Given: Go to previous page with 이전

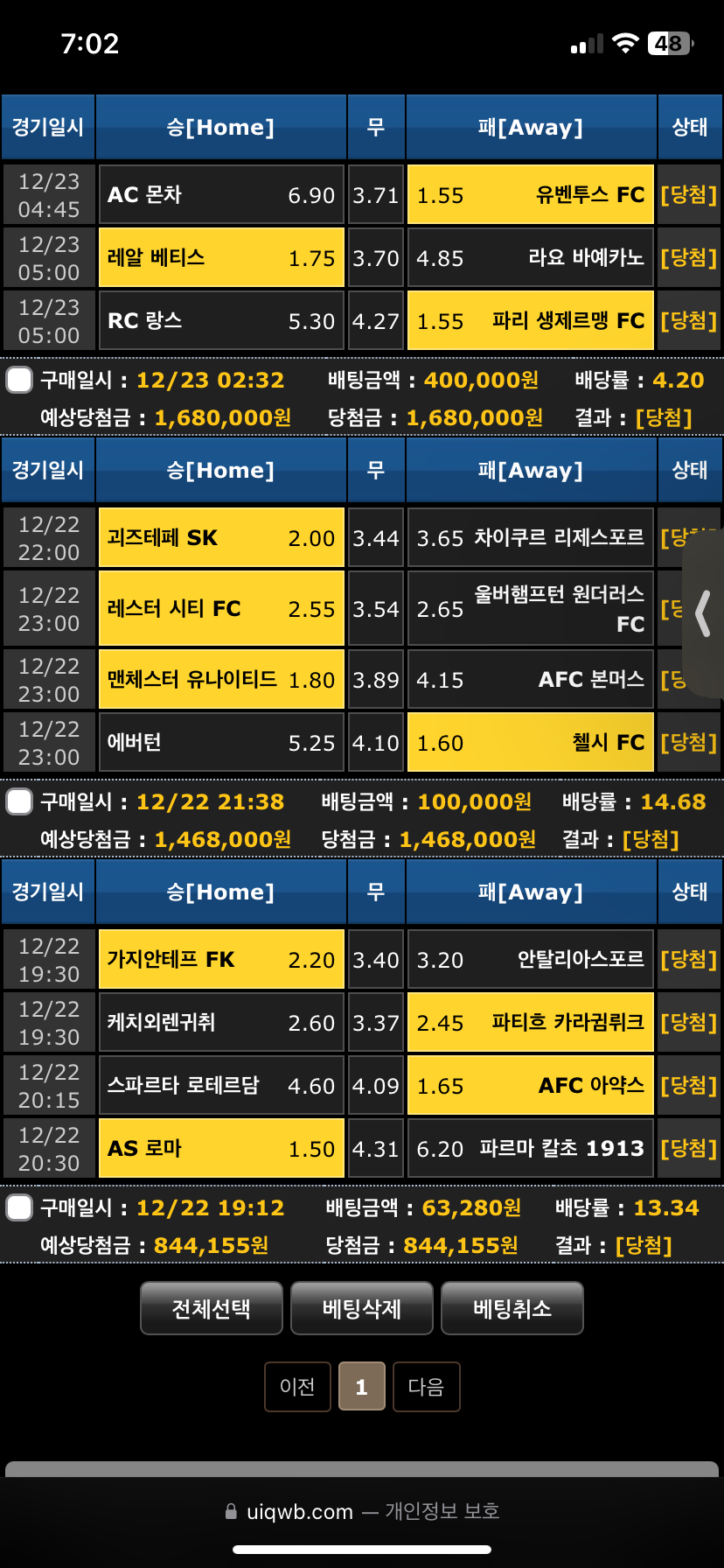Looking at the screenshot, I should (x=297, y=1386).
